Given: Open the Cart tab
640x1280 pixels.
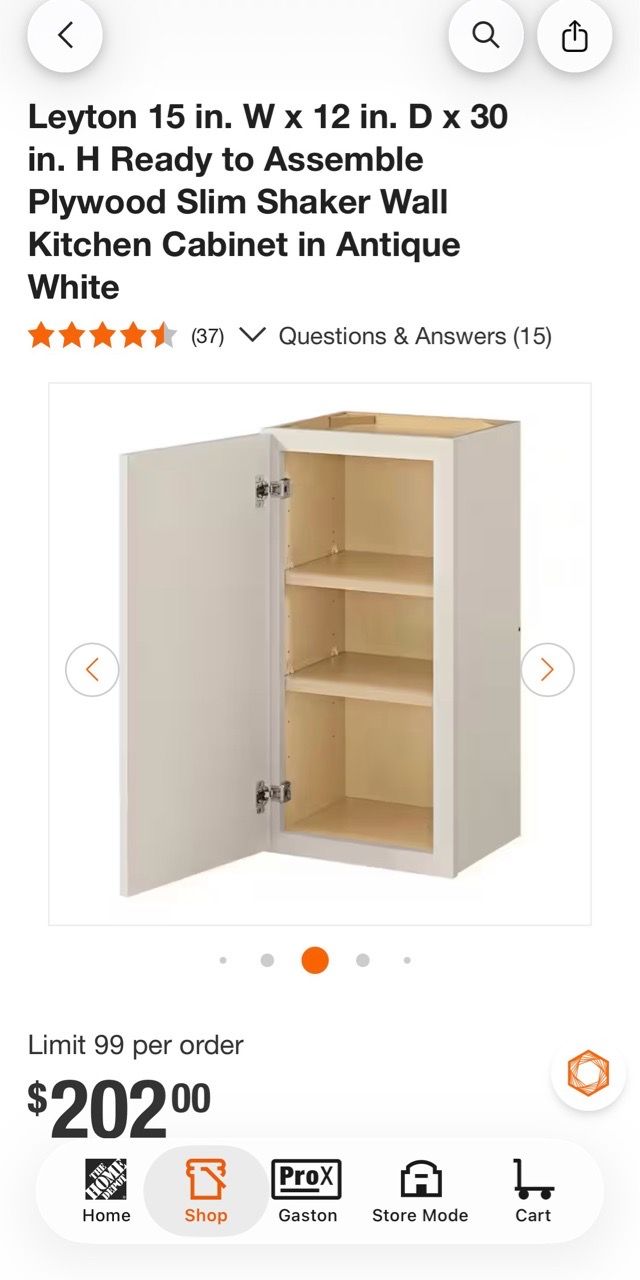Looking at the screenshot, I should pos(533,1191).
